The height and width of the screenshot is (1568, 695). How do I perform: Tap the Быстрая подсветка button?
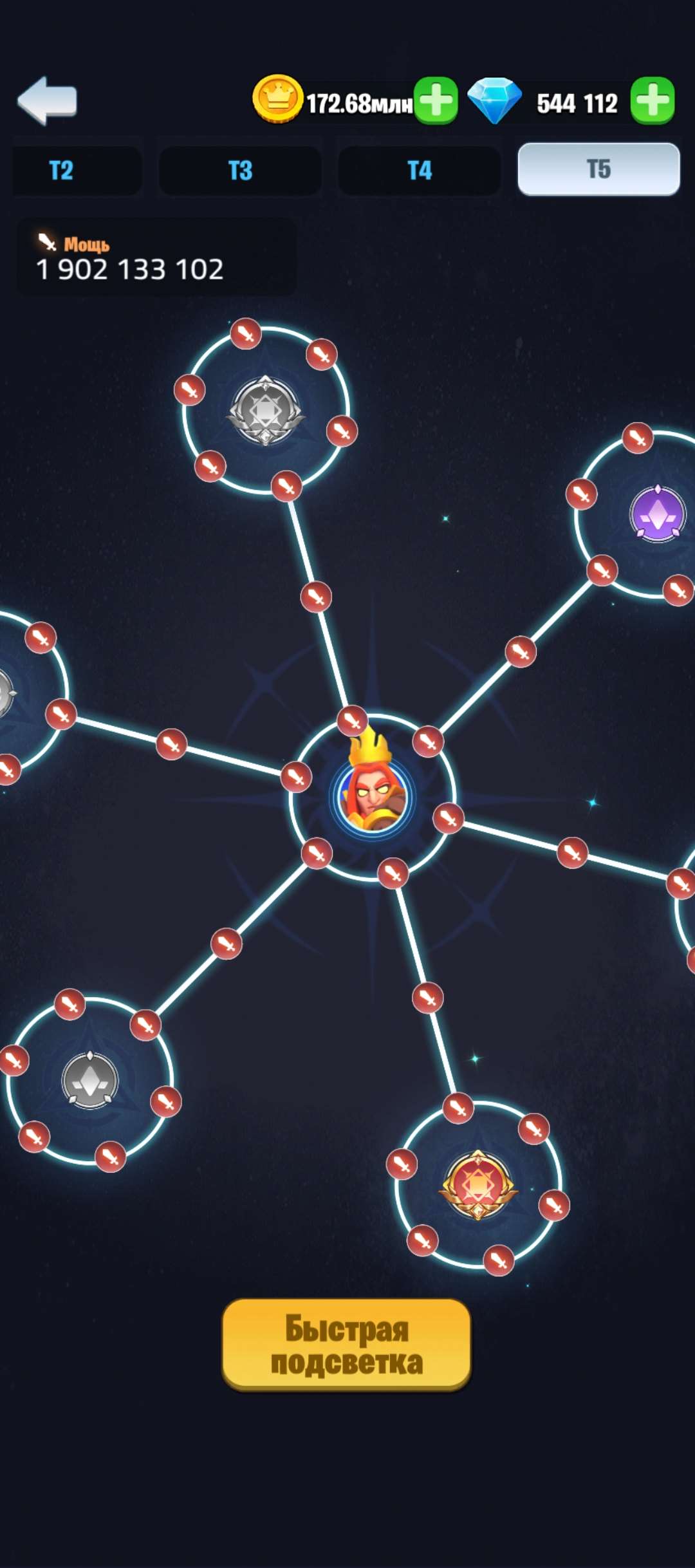coord(346,1344)
